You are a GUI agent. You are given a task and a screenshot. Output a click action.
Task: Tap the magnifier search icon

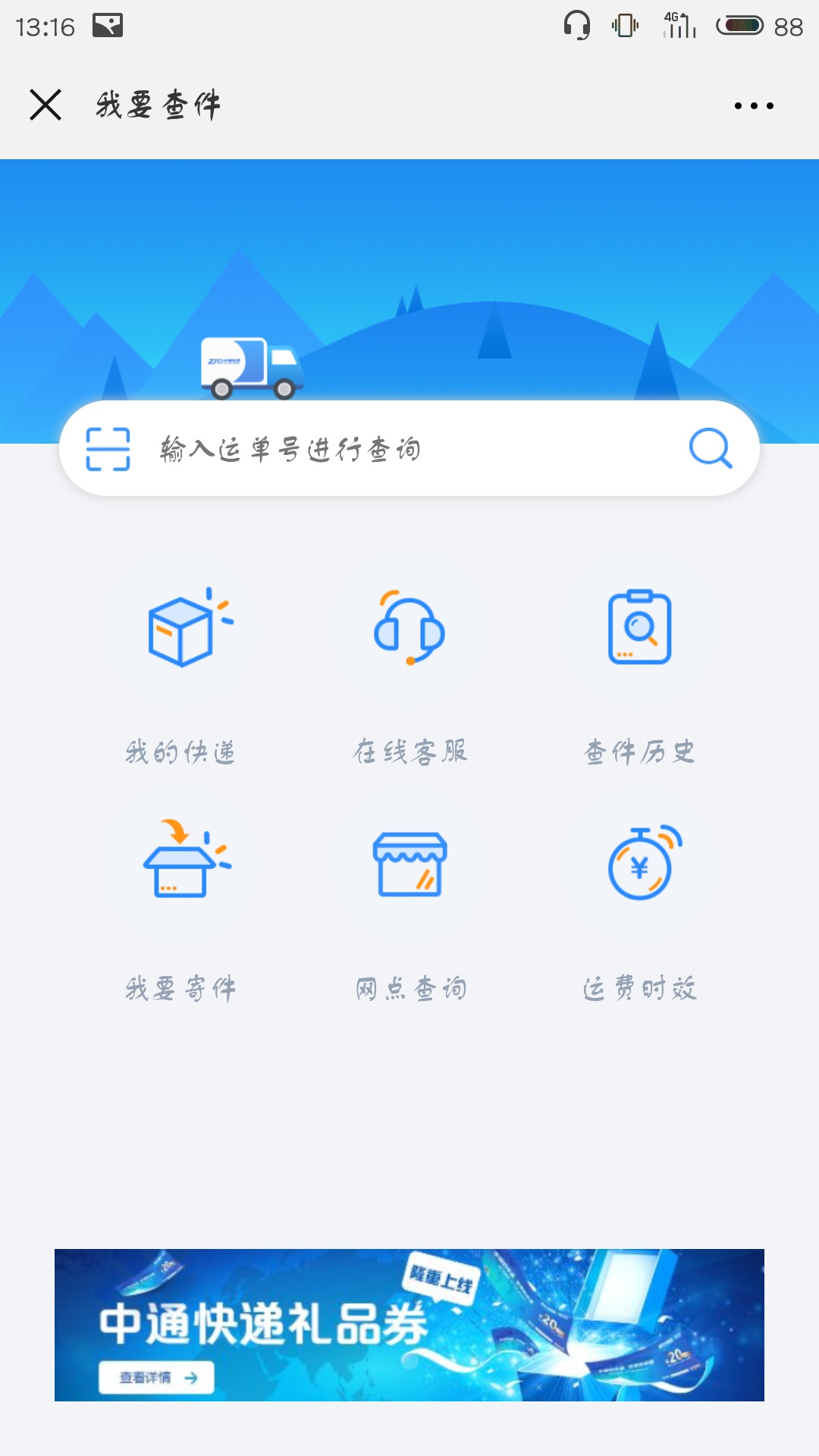point(711,448)
